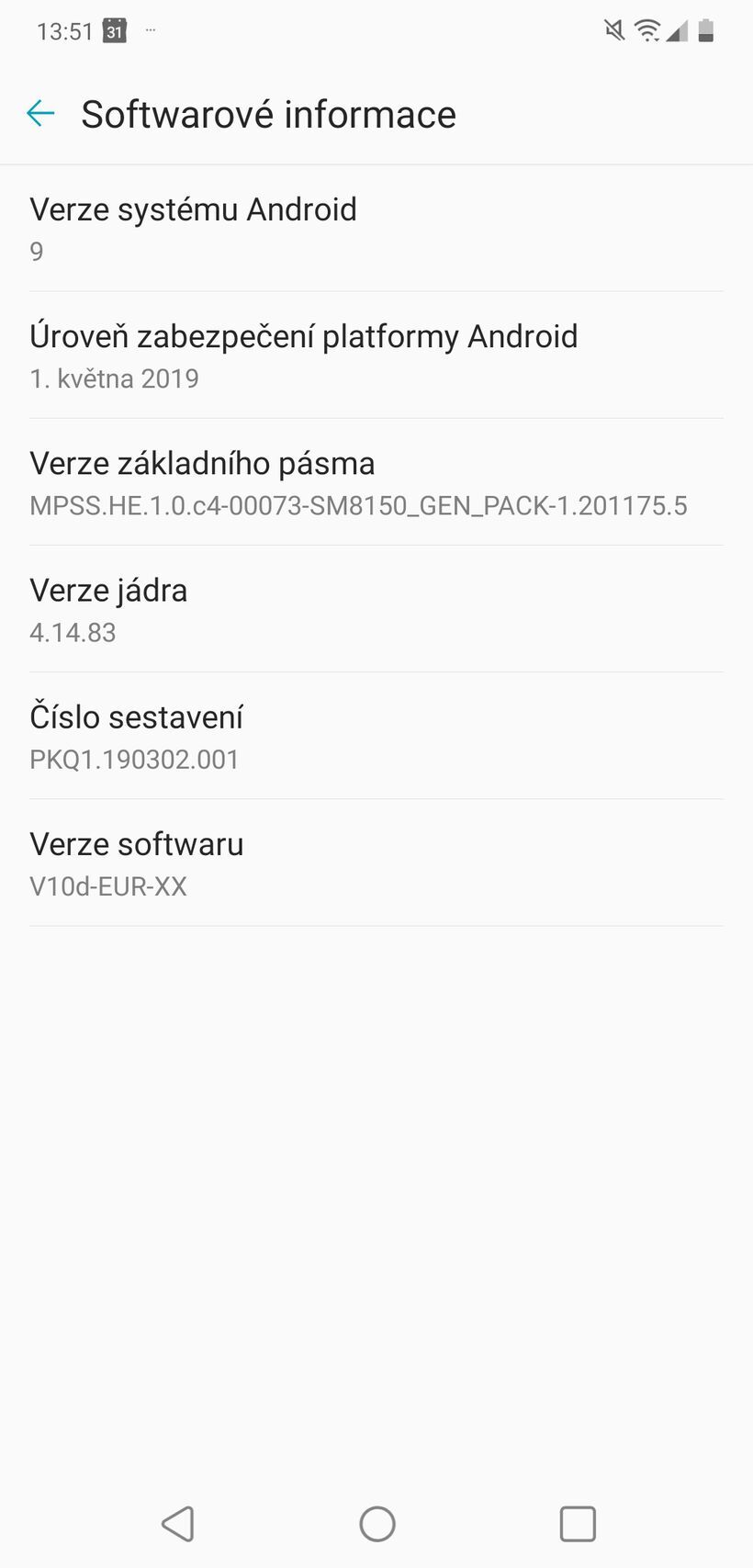Tap the Wi-Fi icon in the status bar
The height and width of the screenshot is (1568, 753).
coord(649,30)
